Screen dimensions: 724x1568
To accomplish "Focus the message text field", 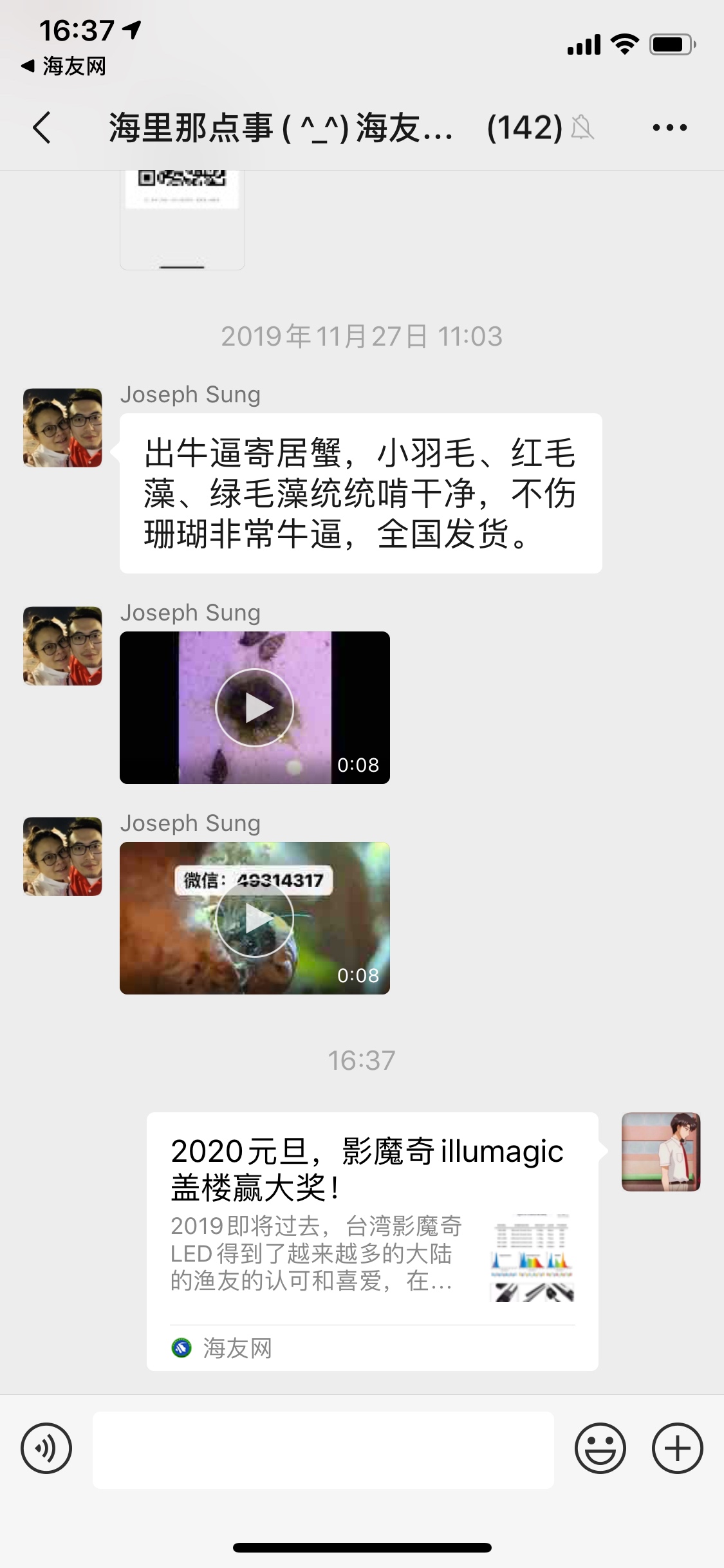I will click(323, 1450).
